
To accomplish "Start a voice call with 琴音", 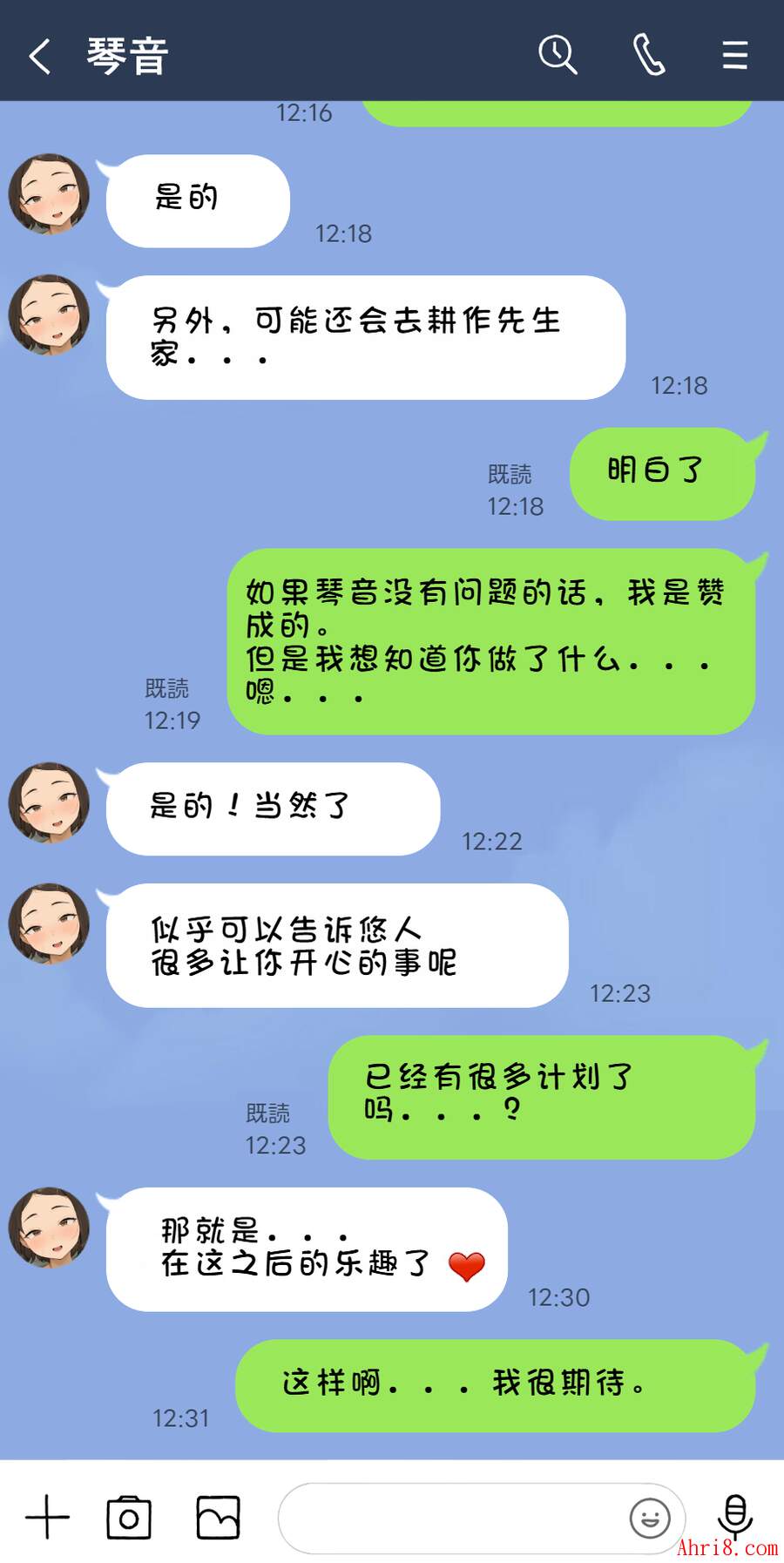I will pos(649,55).
